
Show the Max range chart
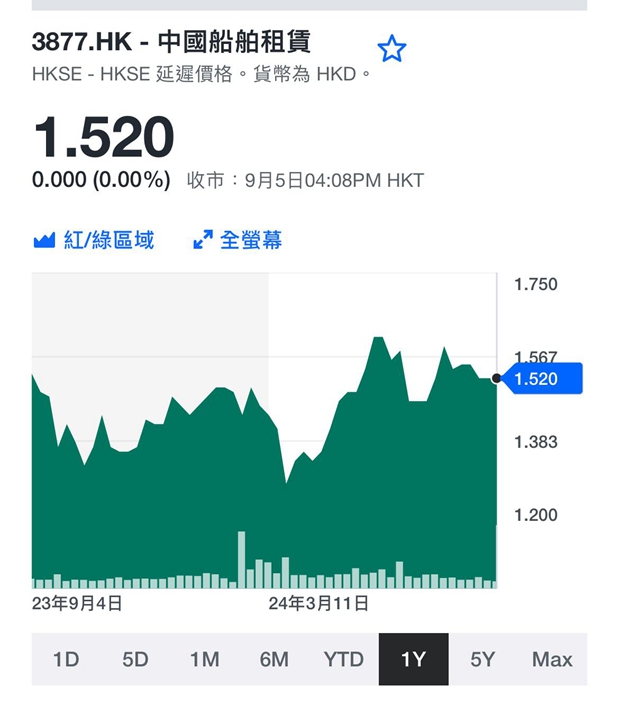(x=553, y=659)
